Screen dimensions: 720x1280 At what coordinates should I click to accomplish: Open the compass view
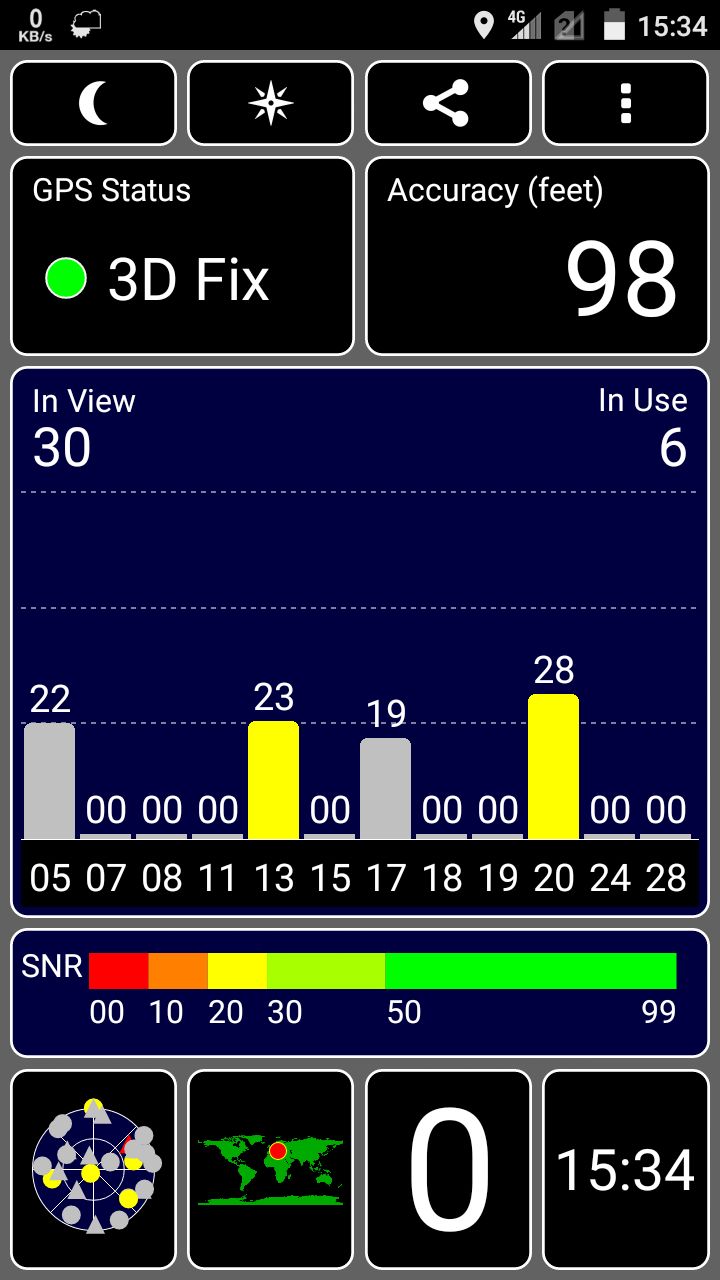pyautogui.click(x=271, y=104)
